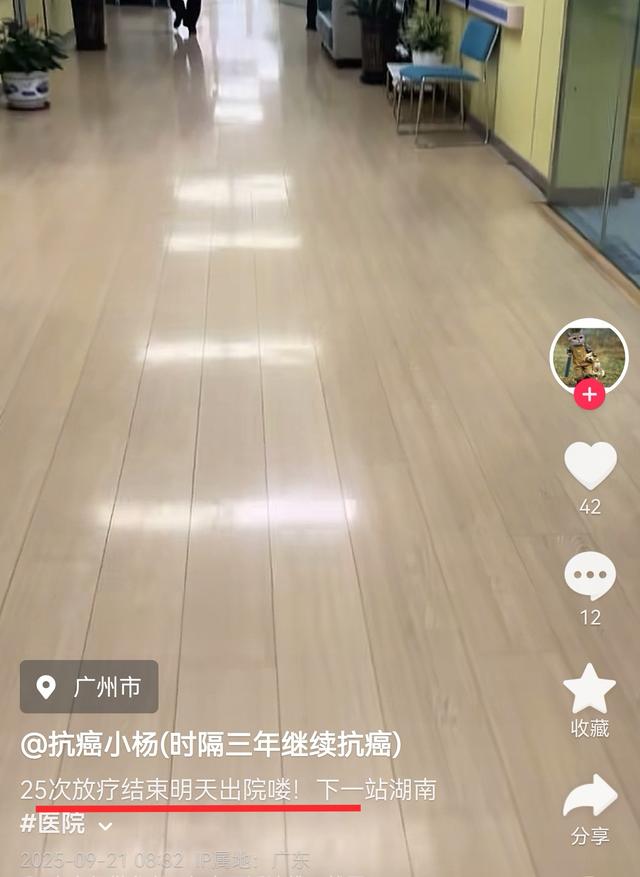640x877 pixels.
Task: Open the comments on this video
Action: (590, 577)
